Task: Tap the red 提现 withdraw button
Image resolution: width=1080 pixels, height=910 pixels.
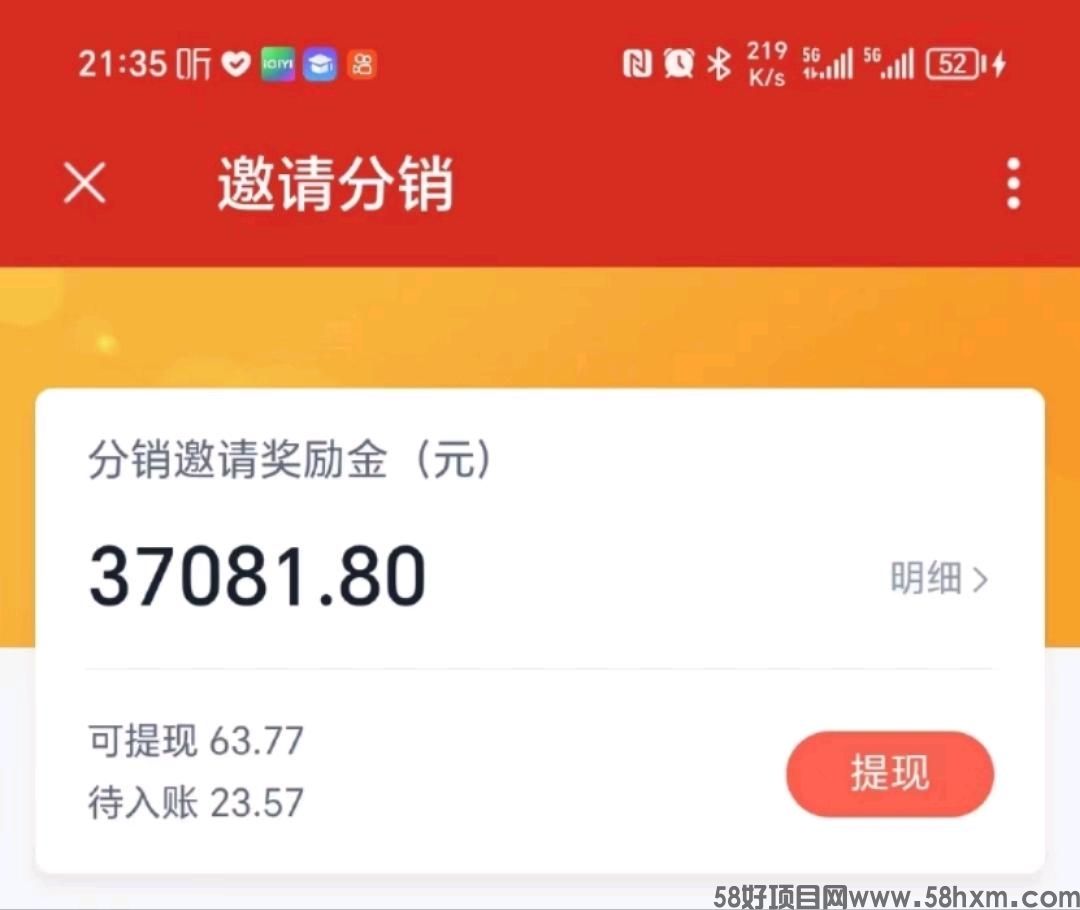Action: (889, 773)
